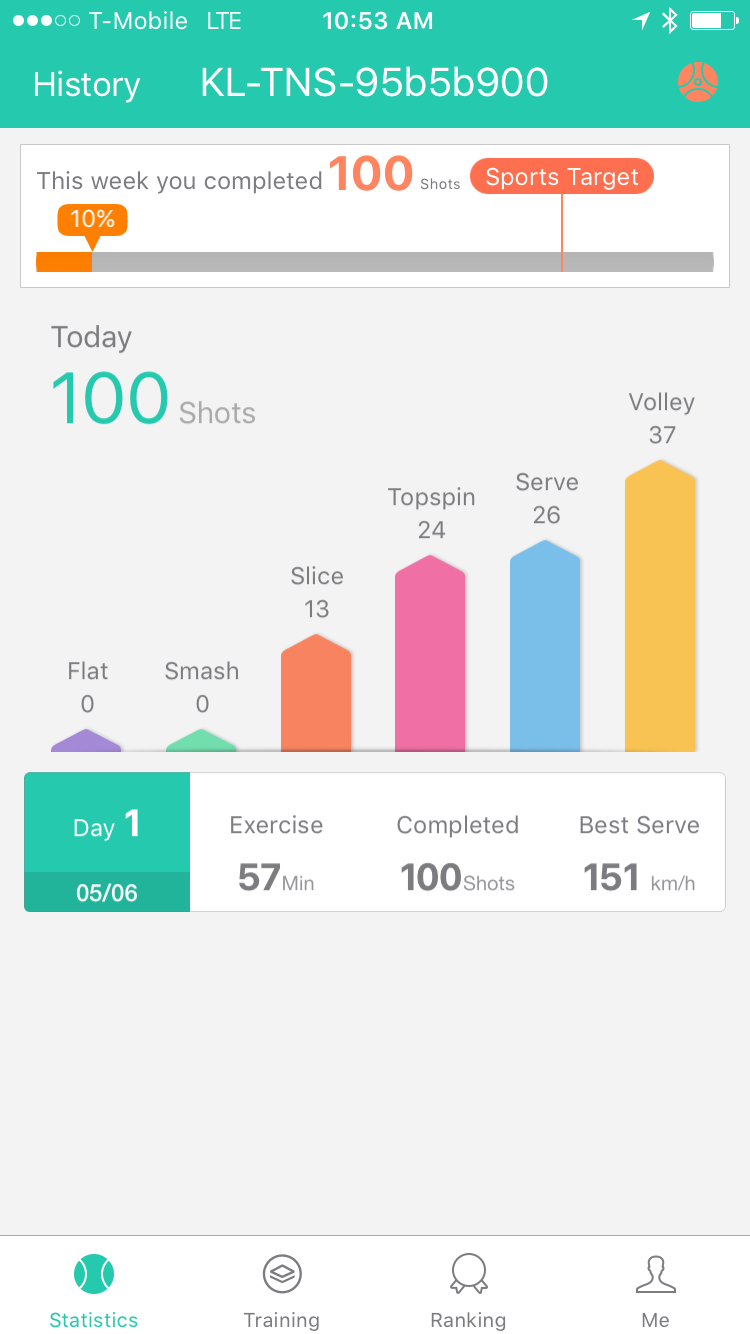Switch to the Statistics tab
750x1334 pixels.
click(94, 1292)
